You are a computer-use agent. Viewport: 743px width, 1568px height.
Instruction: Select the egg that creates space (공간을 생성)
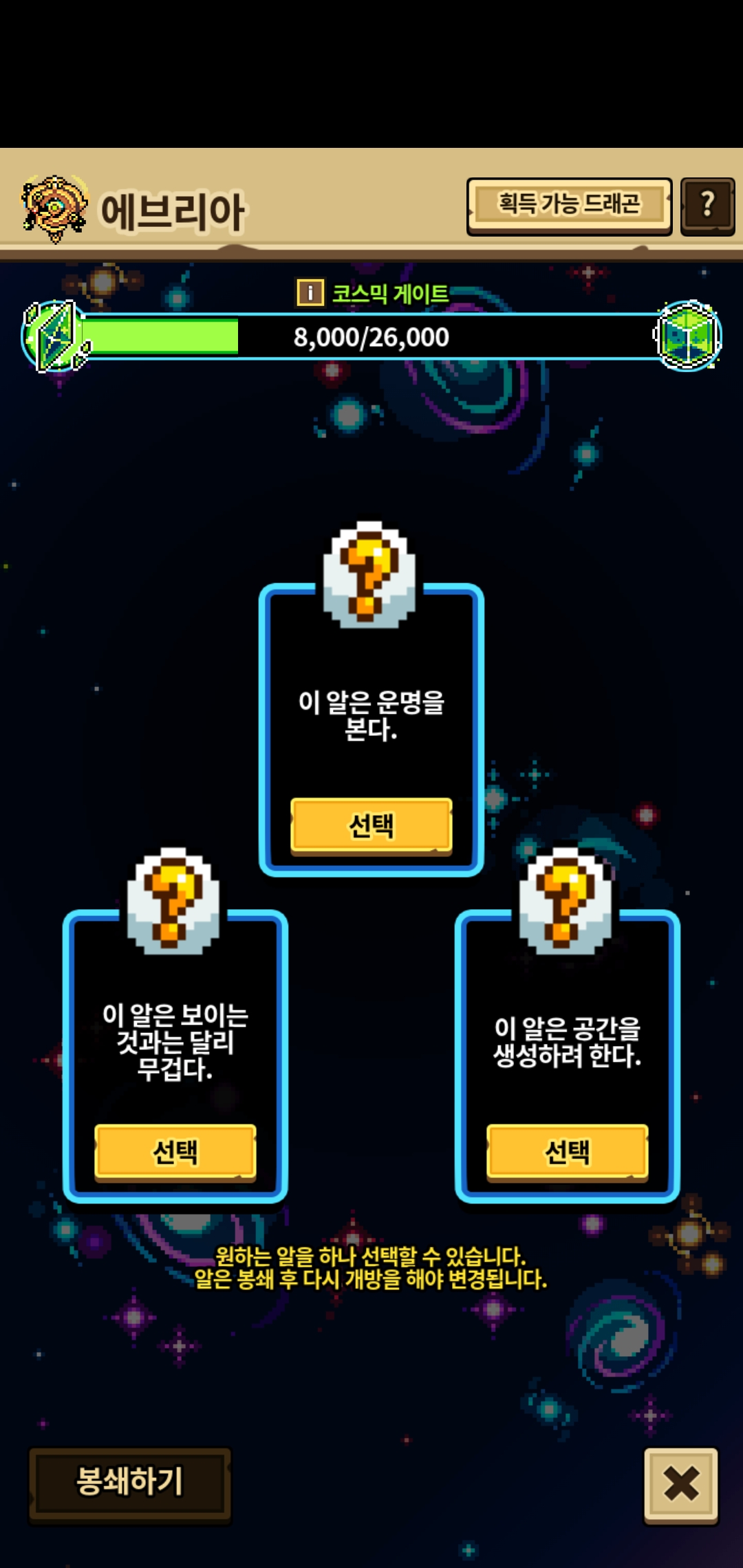567,1152
